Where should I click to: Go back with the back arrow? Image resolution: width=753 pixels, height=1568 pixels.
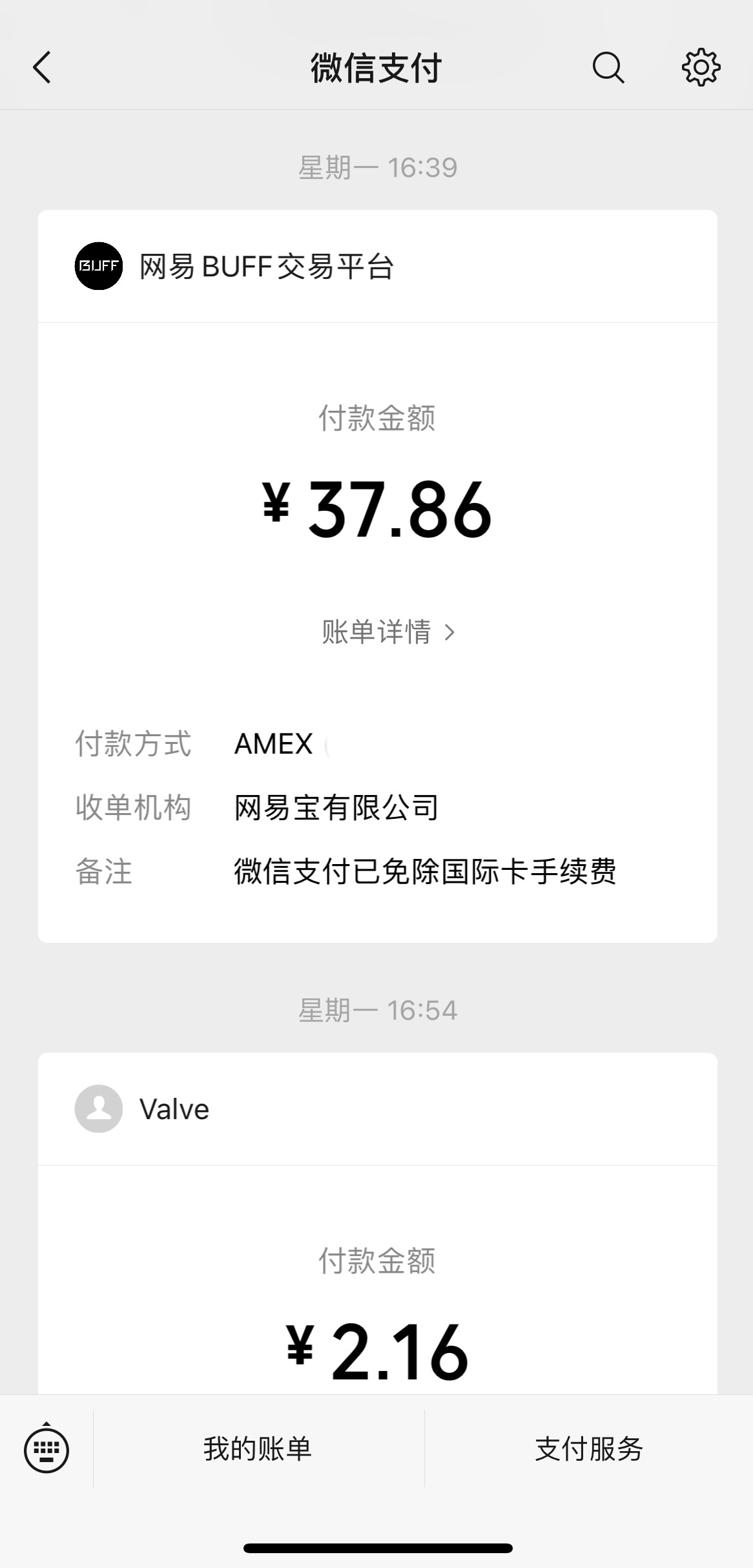click(x=41, y=67)
